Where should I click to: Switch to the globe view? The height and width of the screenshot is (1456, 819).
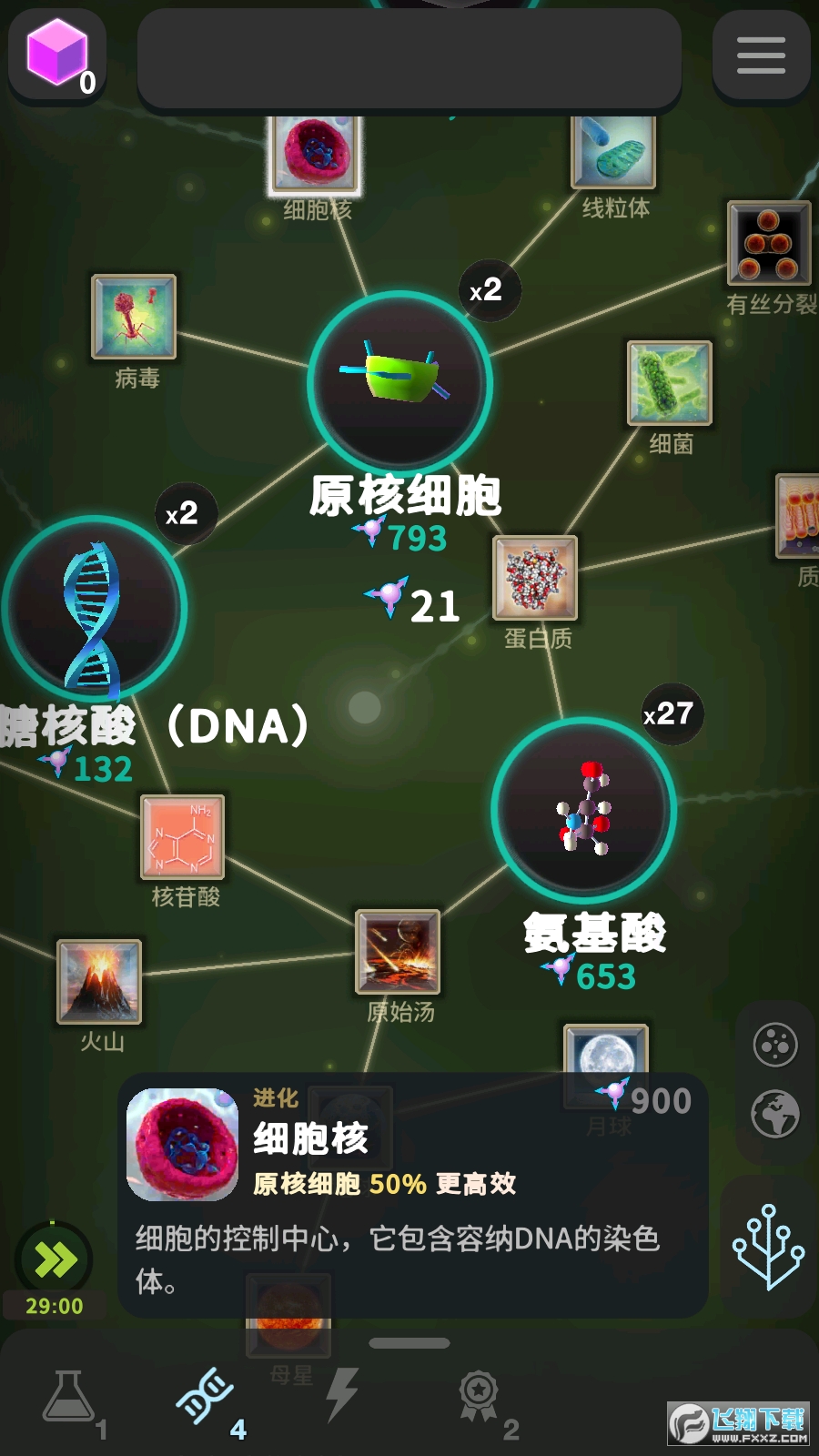click(775, 1114)
